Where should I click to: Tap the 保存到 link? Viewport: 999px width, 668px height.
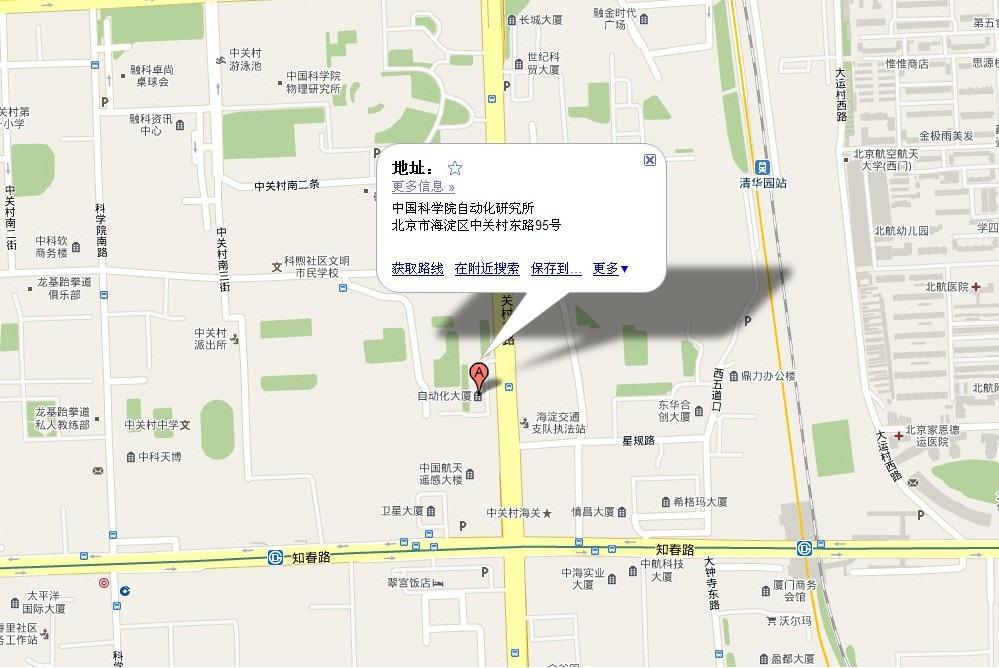(x=556, y=268)
